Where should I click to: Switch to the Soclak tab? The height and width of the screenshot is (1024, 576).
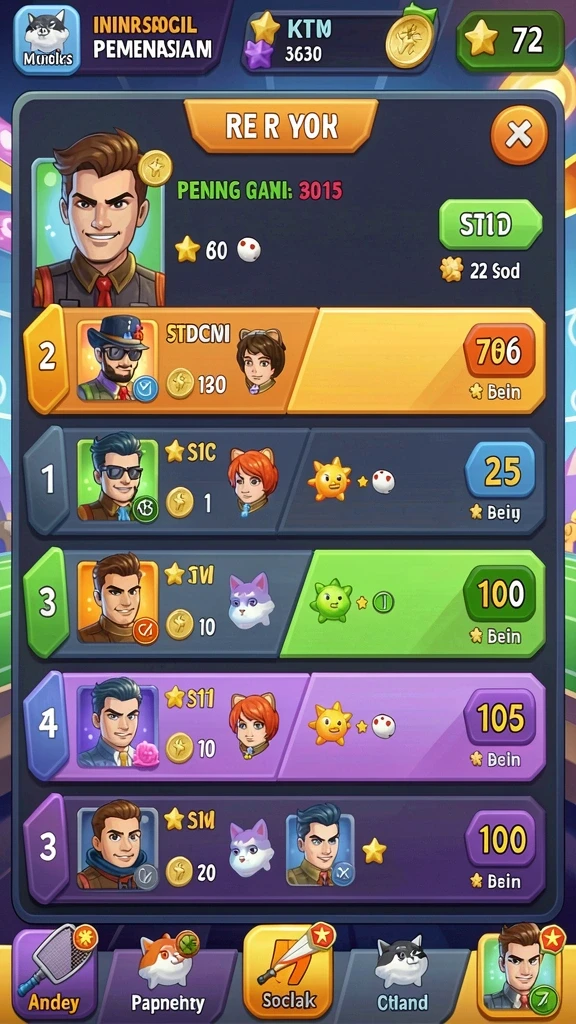click(288, 973)
